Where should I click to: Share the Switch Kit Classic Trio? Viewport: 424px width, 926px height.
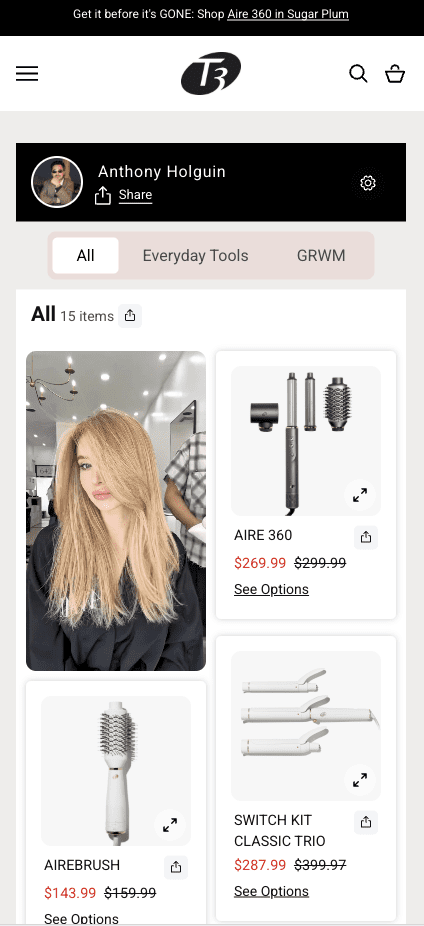pyautogui.click(x=366, y=822)
